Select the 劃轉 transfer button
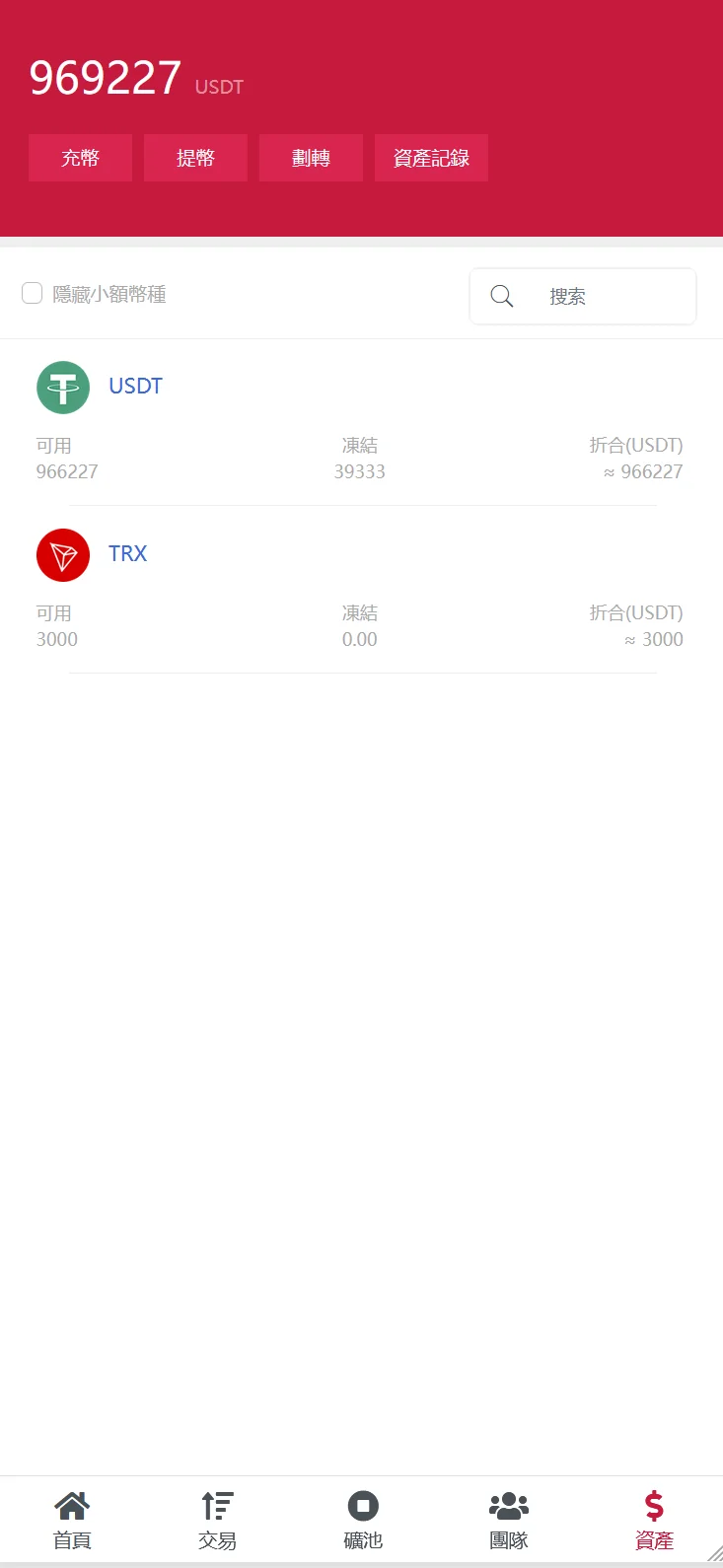The width and height of the screenshot is (723, 1568). click(311, 158)
